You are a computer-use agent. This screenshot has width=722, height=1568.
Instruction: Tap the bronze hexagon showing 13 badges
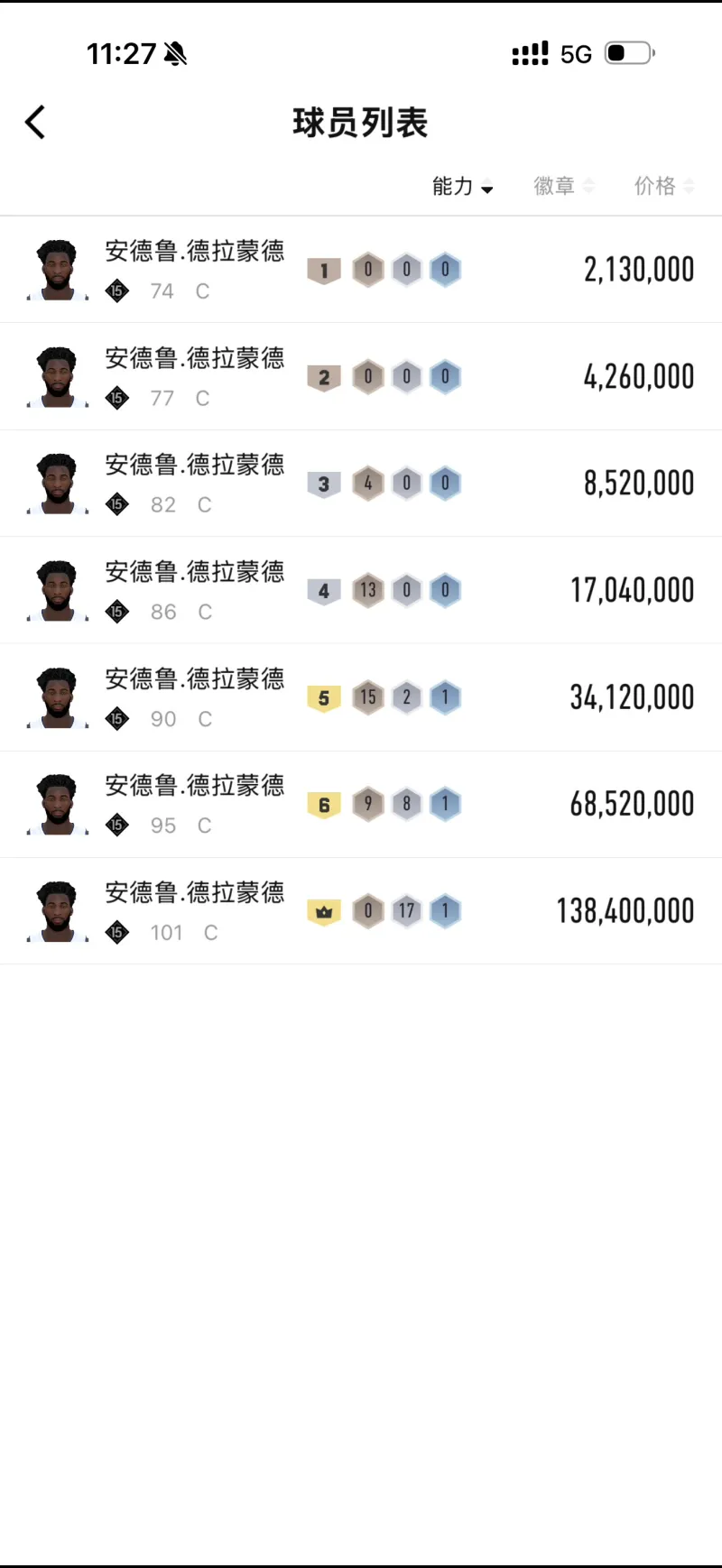coord(368,590)
